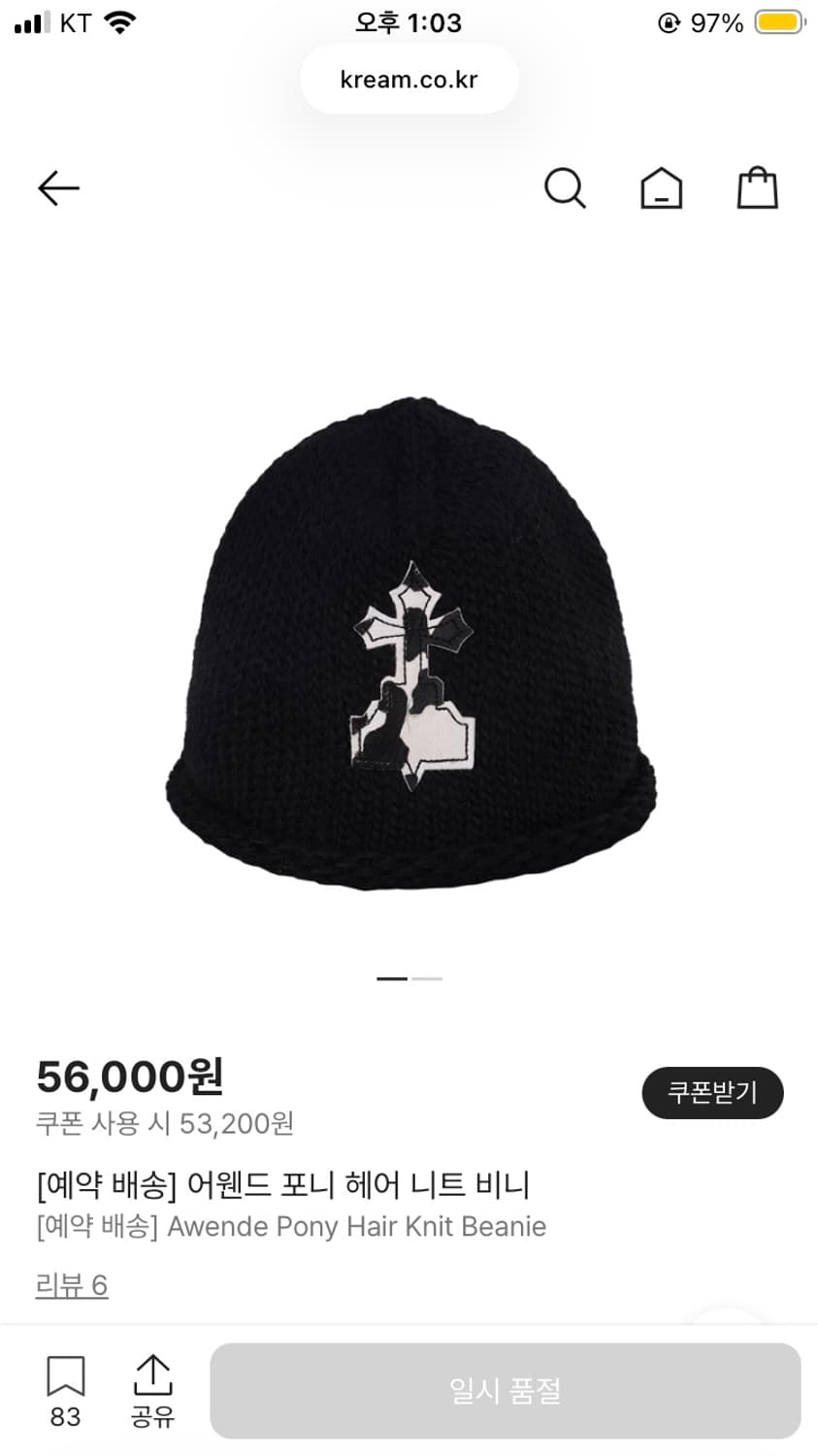
Task: Go to the home icon
Action: (x=661, y=188)
